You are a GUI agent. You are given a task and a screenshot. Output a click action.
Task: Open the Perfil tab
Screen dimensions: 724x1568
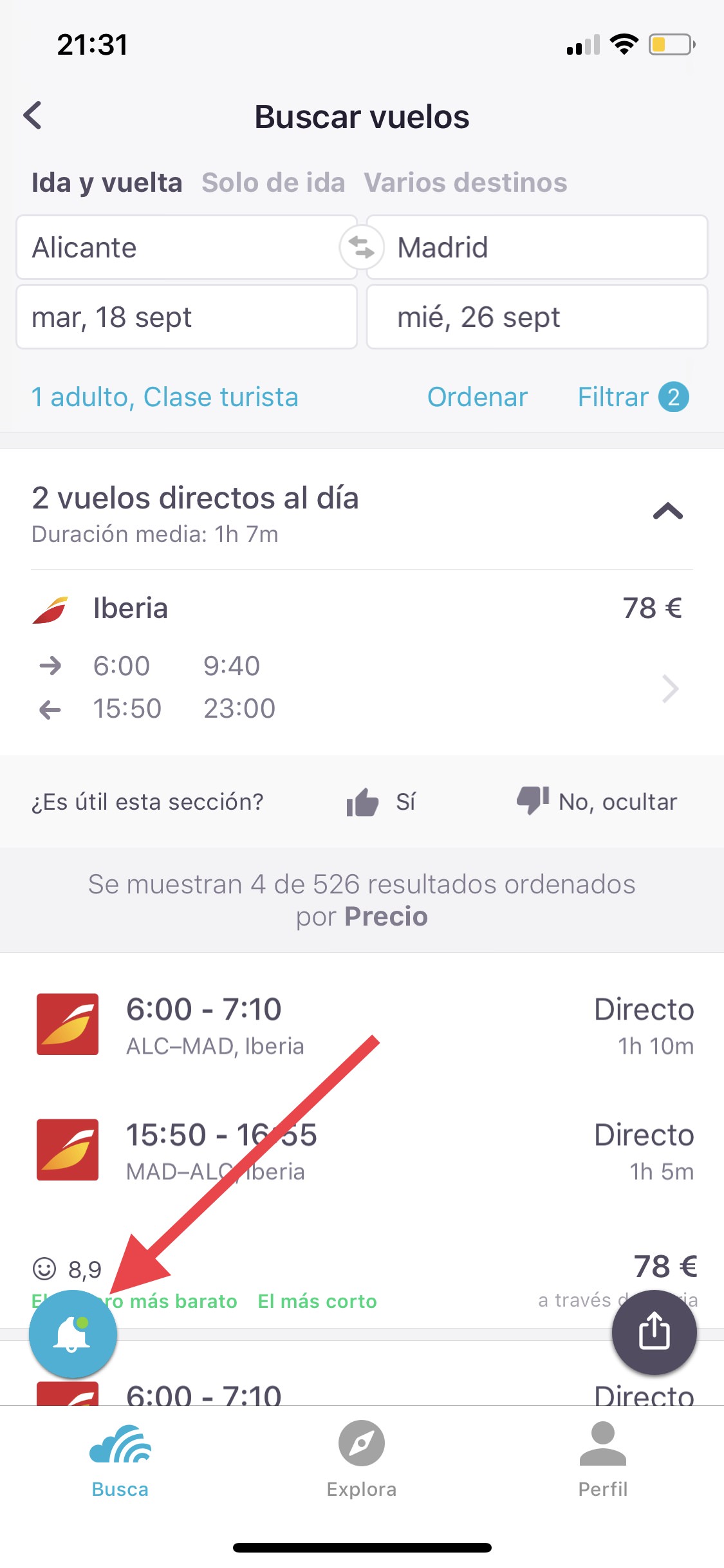click(x=602, y=1459)
